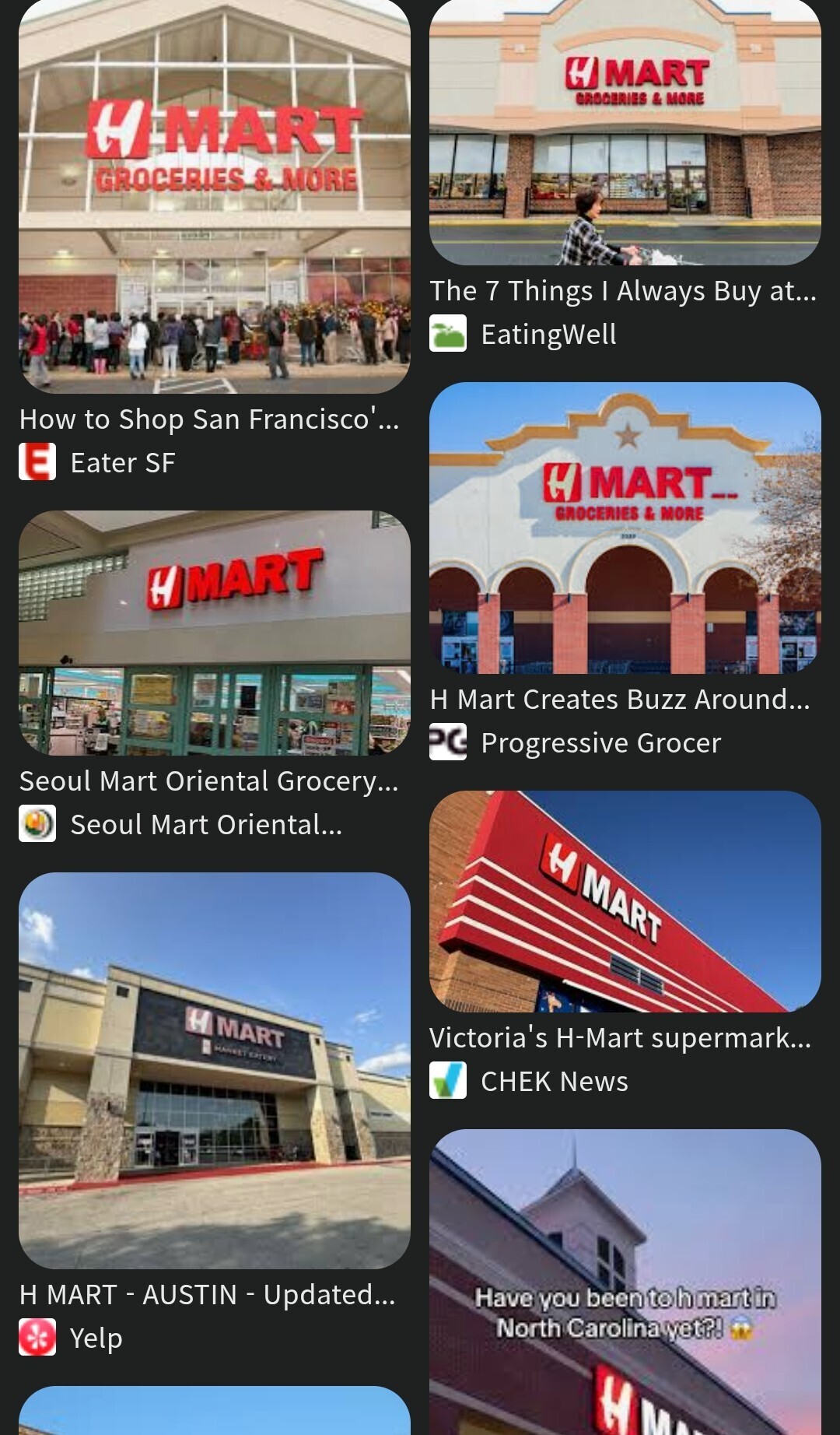Select the CHEK News Victoria H-Mart image

[625, 901]
